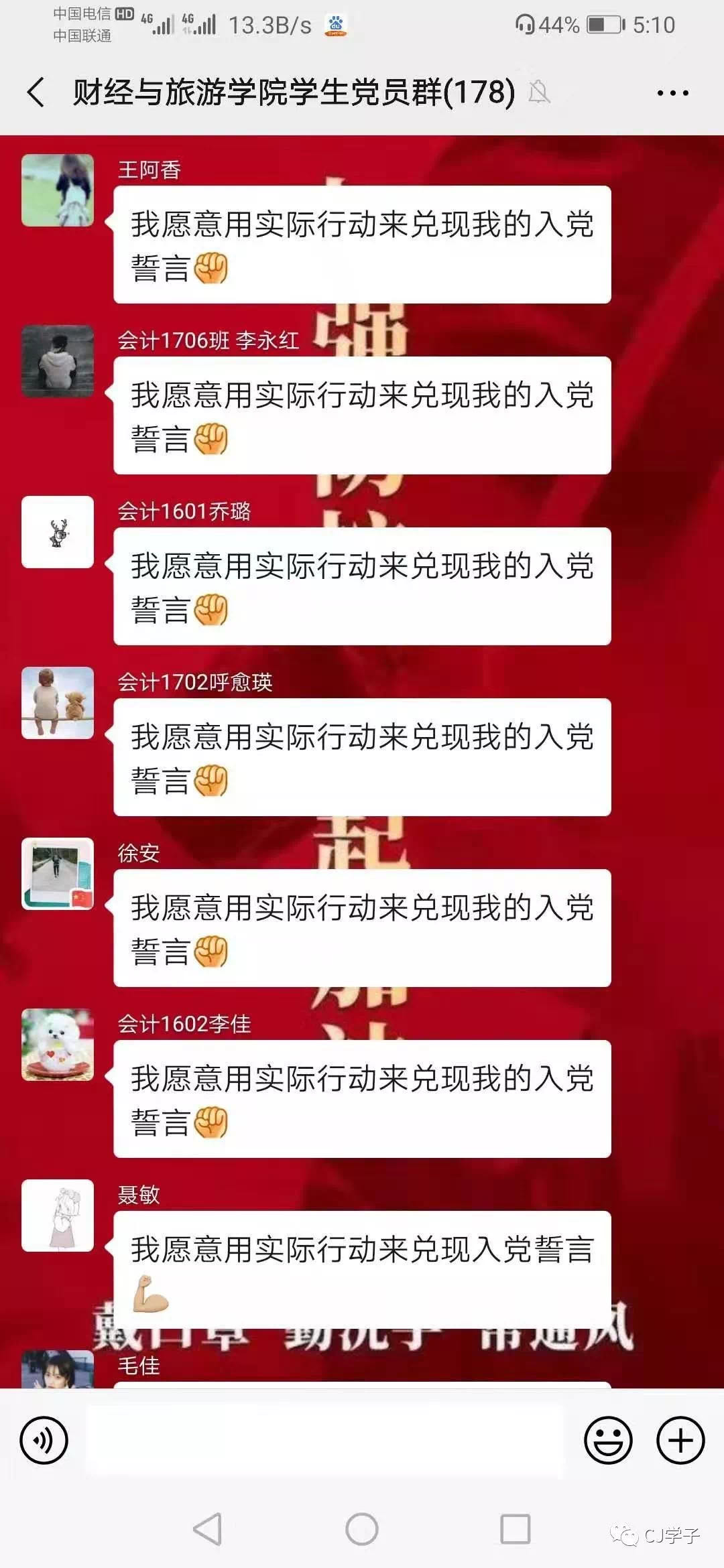This screenshot has width=724, height=1568.
Task: Tap 徐安's avatar
Action: [58, 874]
